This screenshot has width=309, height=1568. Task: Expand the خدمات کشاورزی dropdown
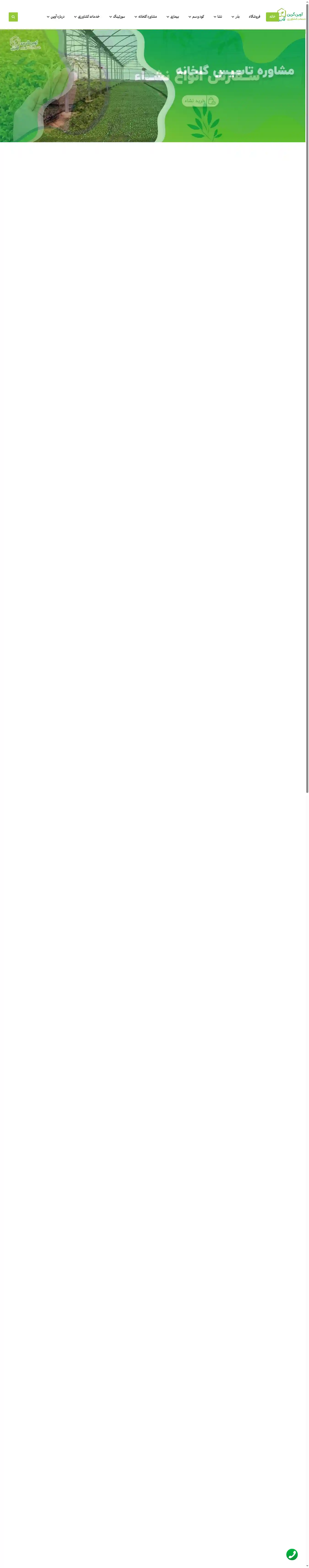pyautogui.click(x=87, y=17)
